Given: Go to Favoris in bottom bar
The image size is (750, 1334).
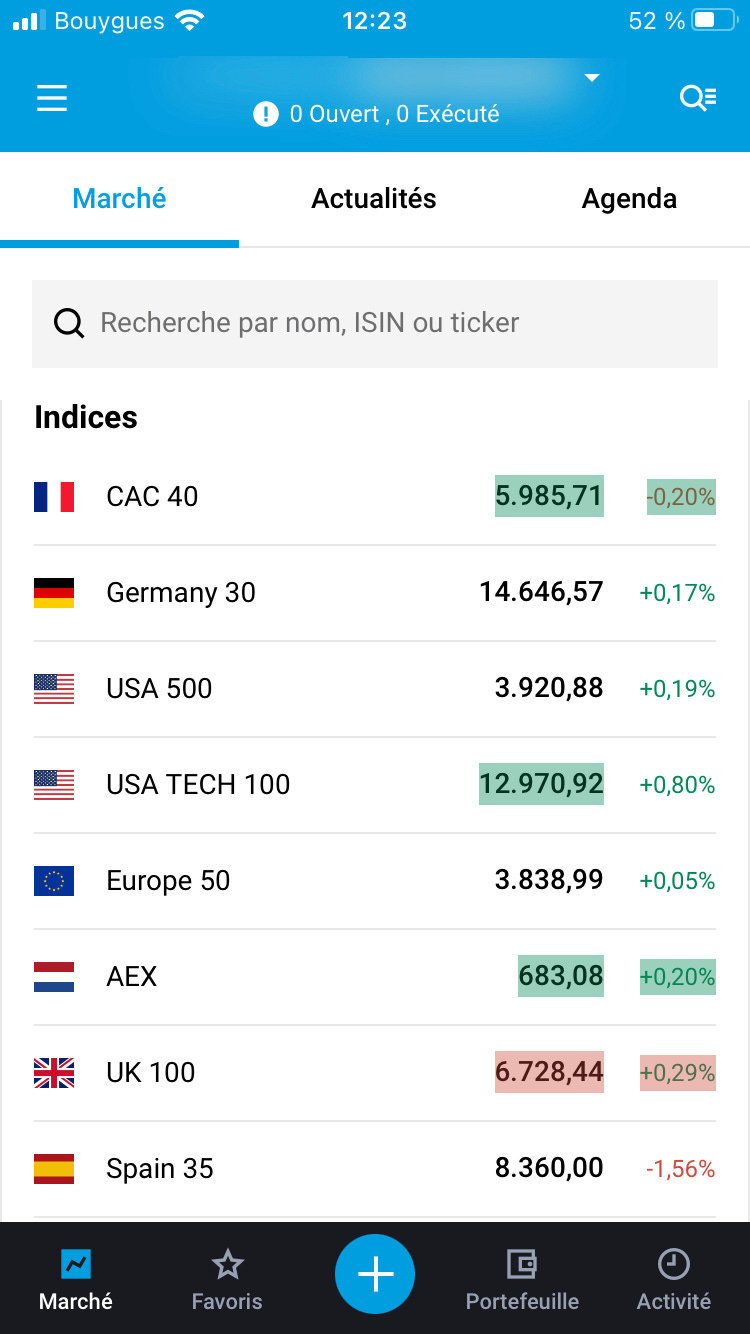Looking at the screenshot, I should pyautogui.click(x=227, y=1280).
